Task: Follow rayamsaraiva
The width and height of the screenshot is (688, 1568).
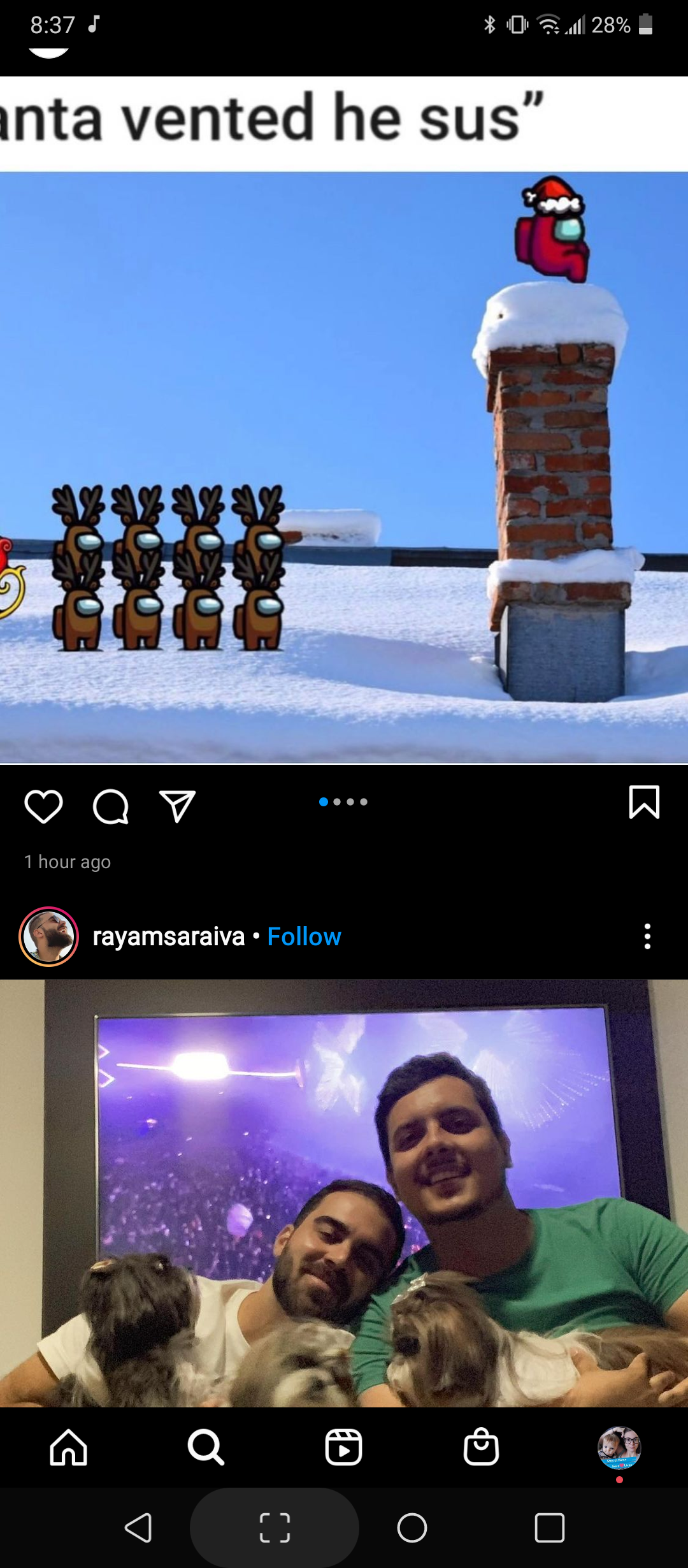Action: click(x=304, y=937)
